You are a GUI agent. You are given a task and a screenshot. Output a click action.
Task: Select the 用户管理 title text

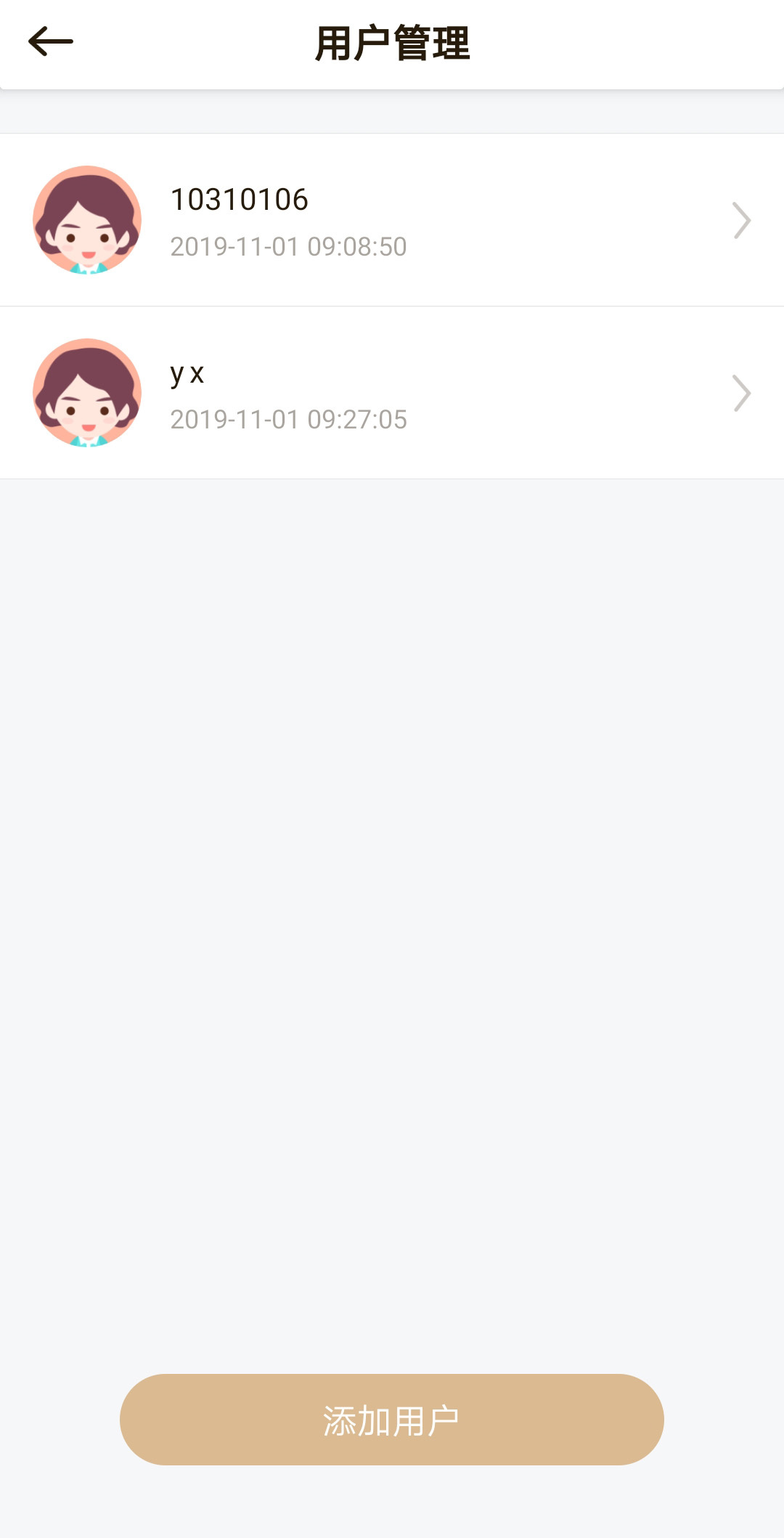point(392,40)
